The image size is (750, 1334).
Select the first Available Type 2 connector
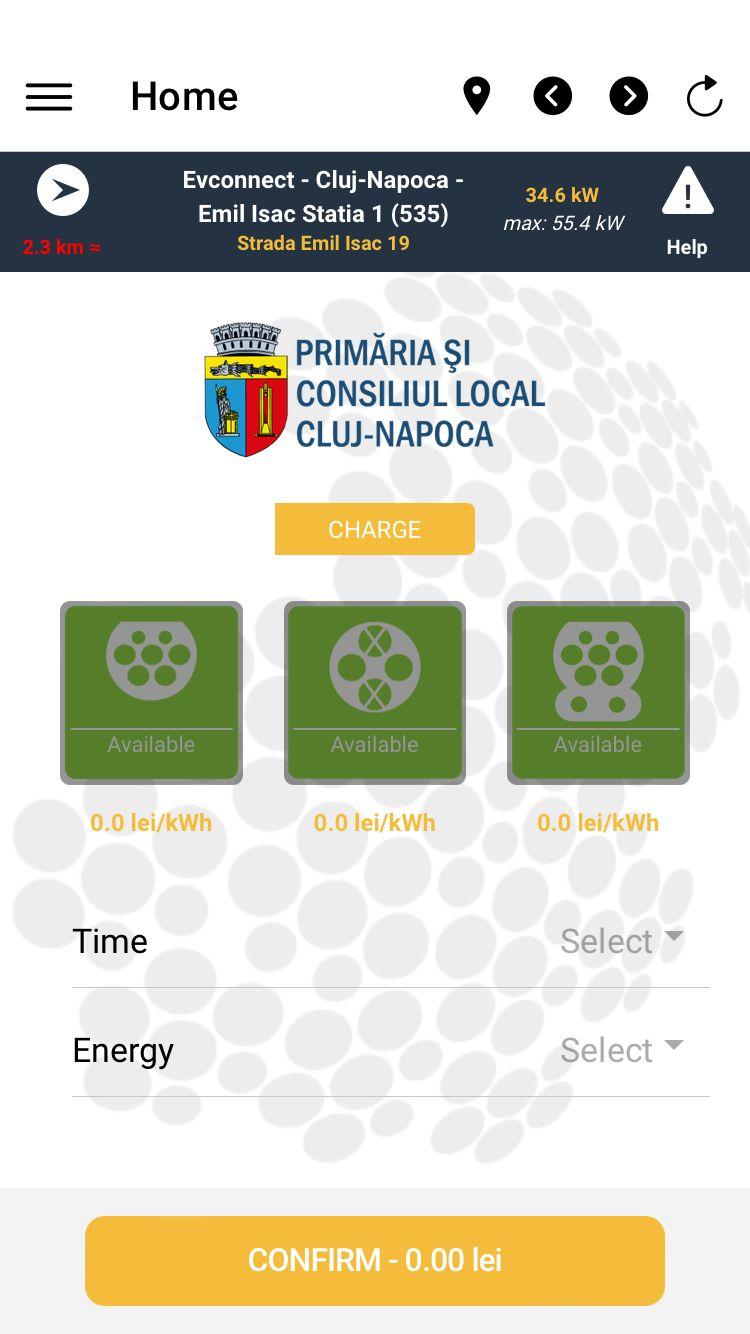click(151, 692)
